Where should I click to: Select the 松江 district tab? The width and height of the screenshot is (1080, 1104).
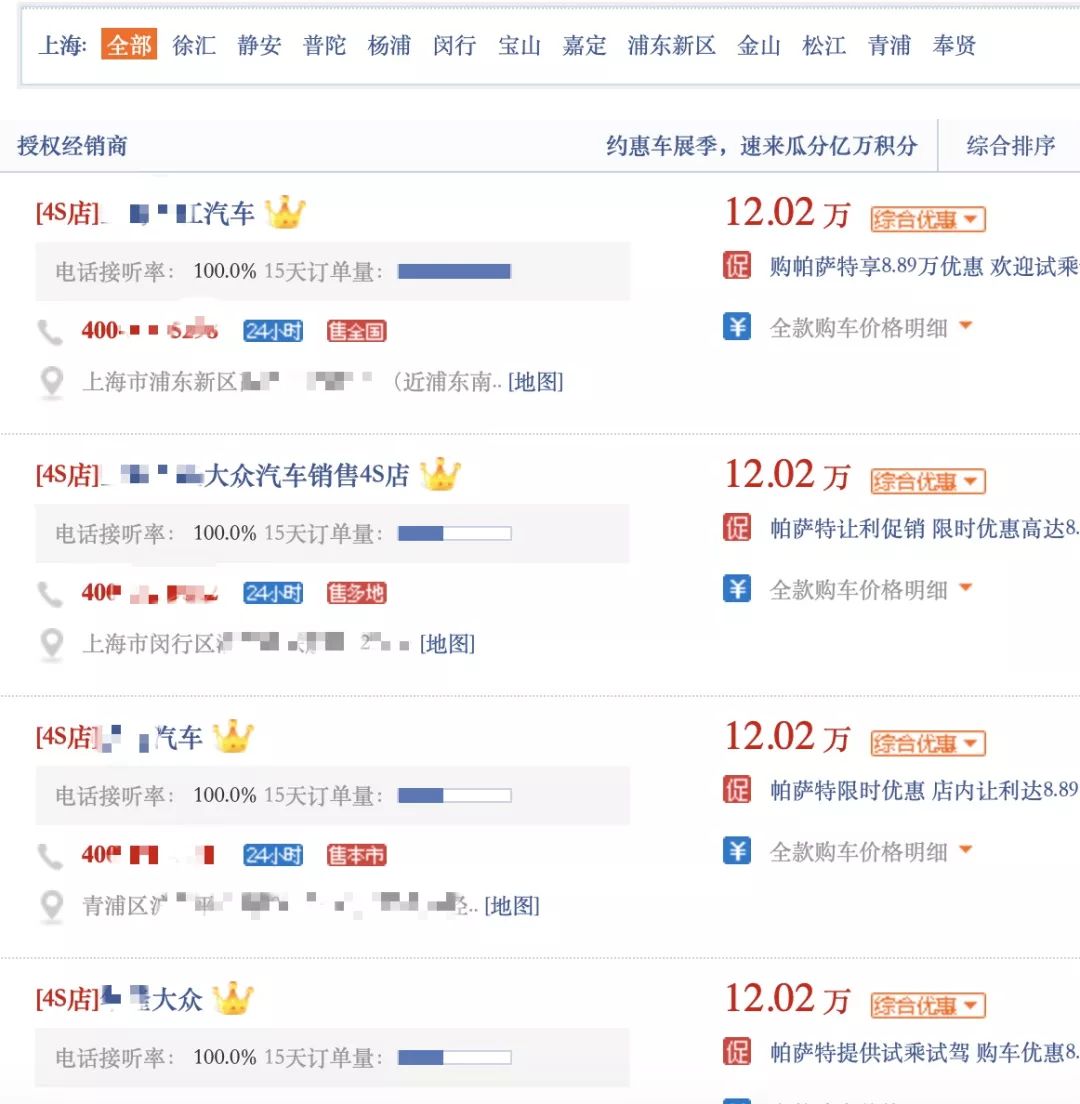tap(823, 45)
